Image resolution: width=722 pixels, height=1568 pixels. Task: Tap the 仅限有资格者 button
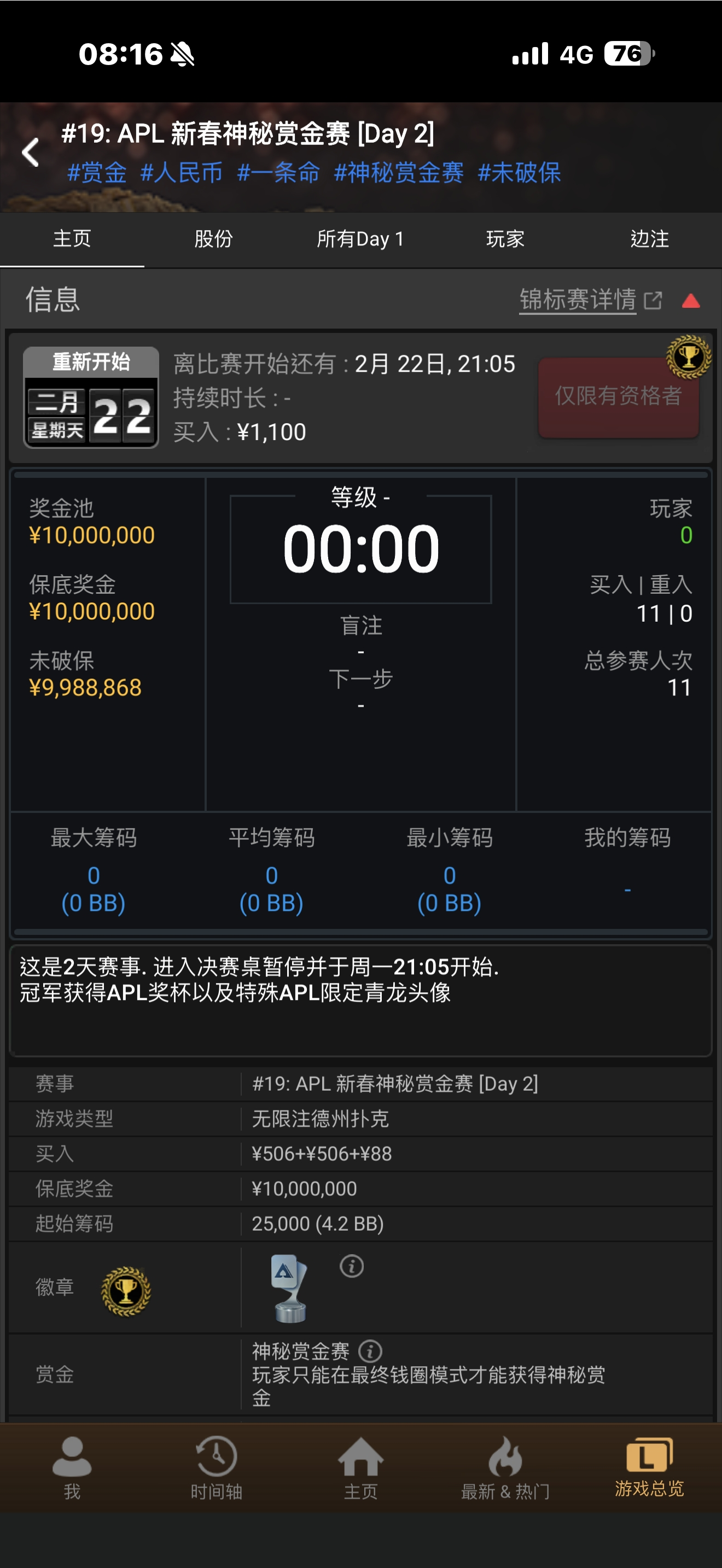coord(618,396)
